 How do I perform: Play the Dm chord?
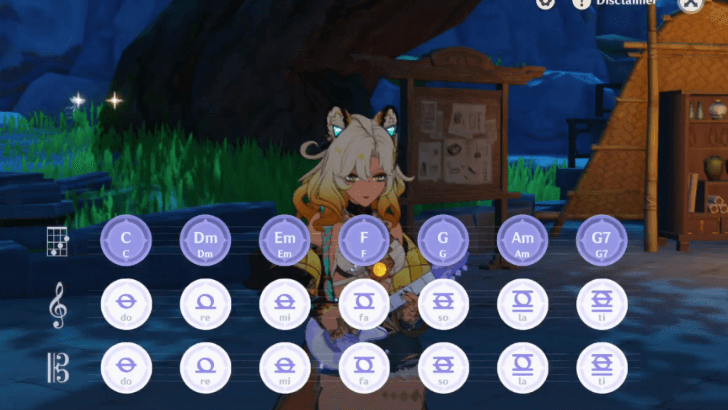(206, 241)
